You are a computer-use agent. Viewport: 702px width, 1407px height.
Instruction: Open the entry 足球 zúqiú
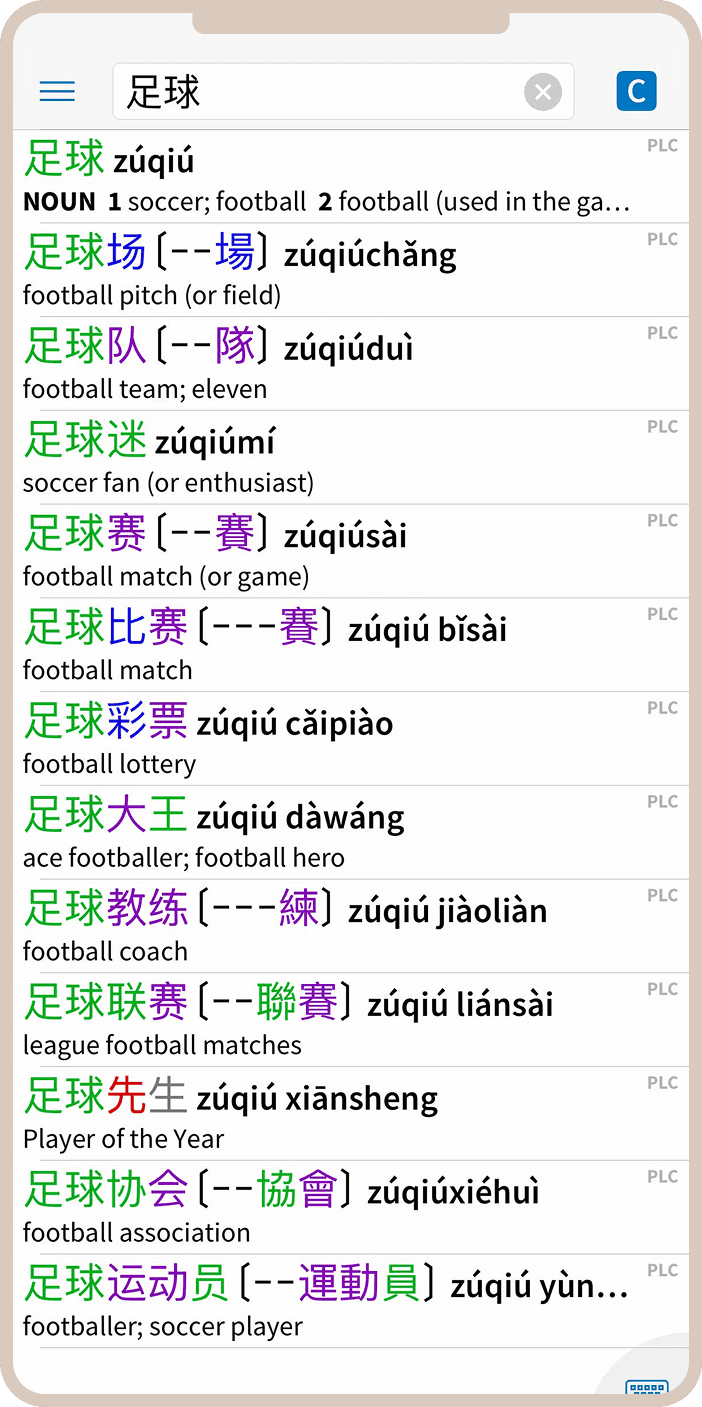[330, 177]
